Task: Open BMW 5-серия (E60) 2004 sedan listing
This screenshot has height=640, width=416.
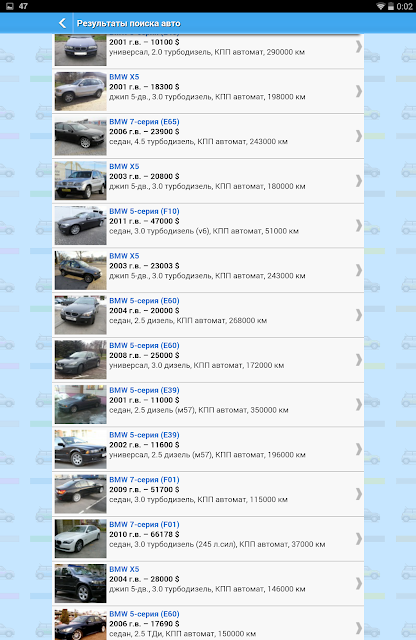Action: pos(208,315)
